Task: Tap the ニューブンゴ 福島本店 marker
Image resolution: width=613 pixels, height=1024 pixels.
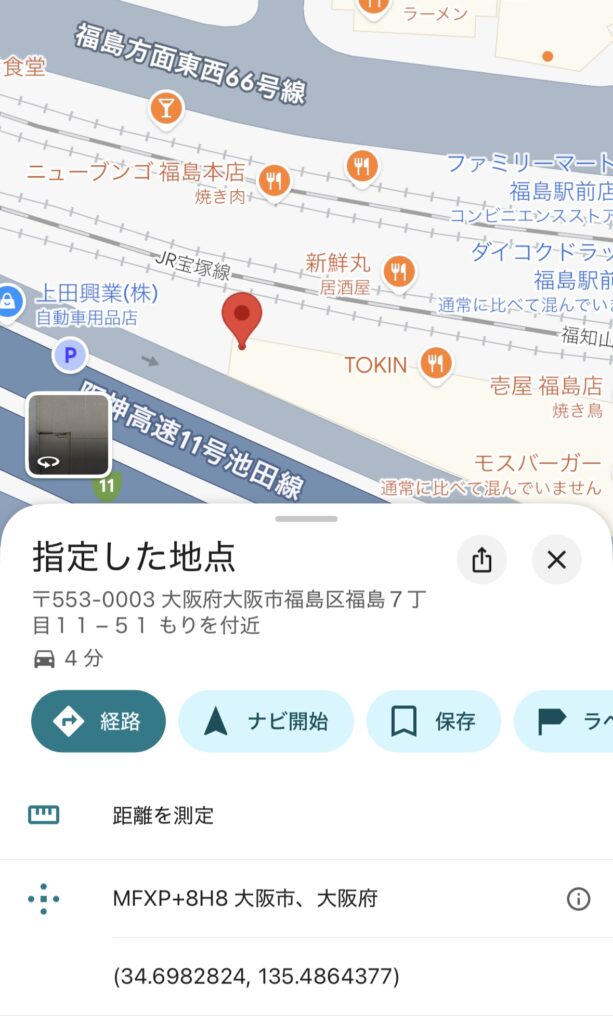Action: pyautogui.click(x=274, y=181)
